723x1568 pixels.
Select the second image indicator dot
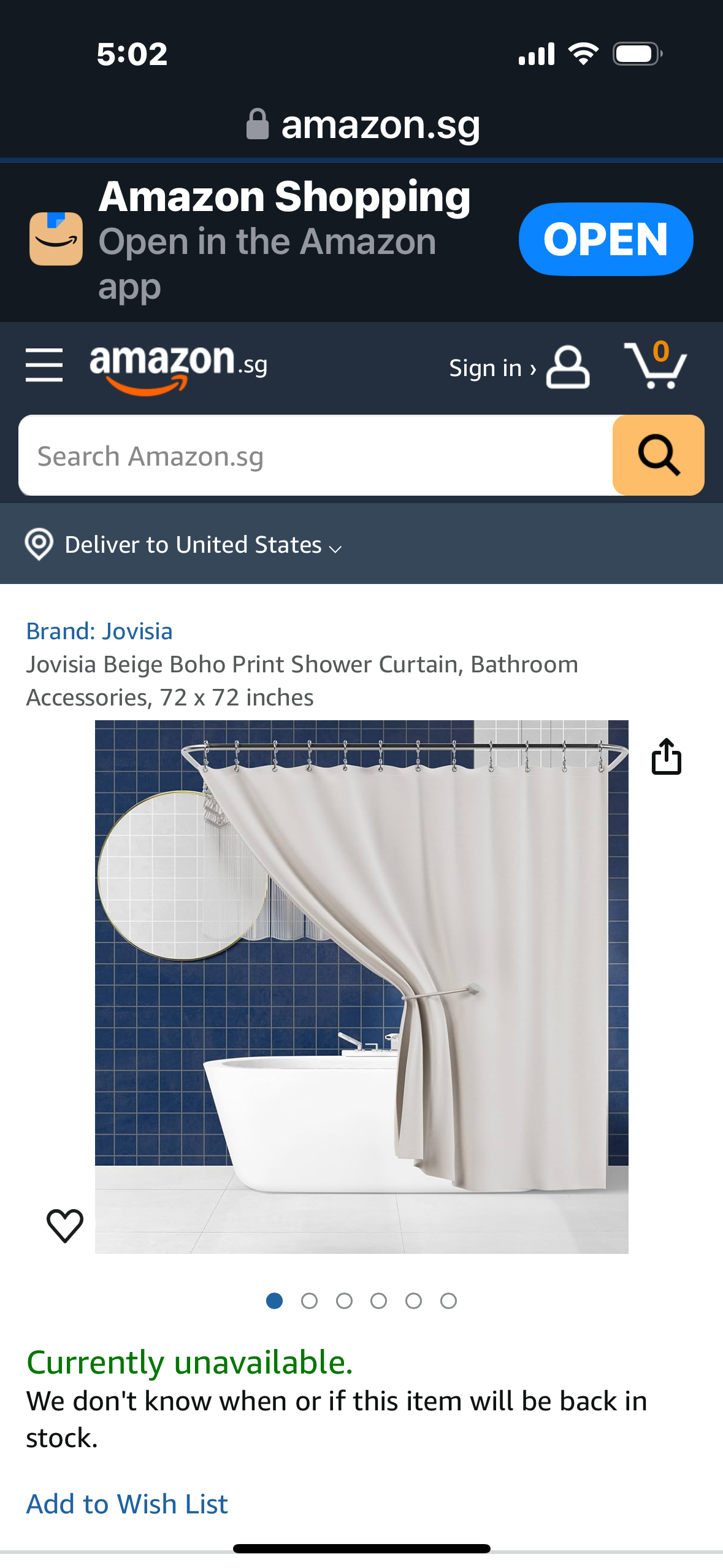click(309, 1301)
